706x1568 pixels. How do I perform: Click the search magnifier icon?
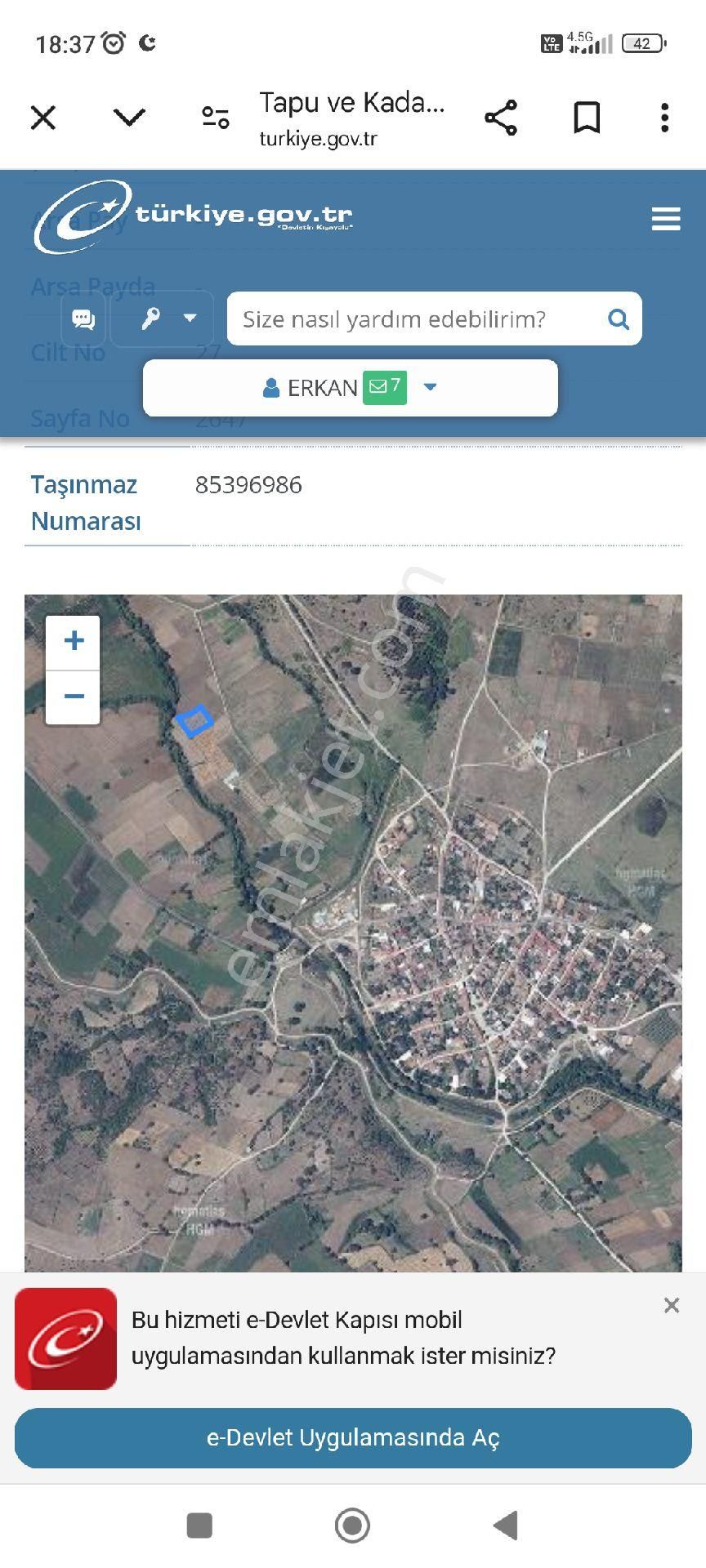619,318
